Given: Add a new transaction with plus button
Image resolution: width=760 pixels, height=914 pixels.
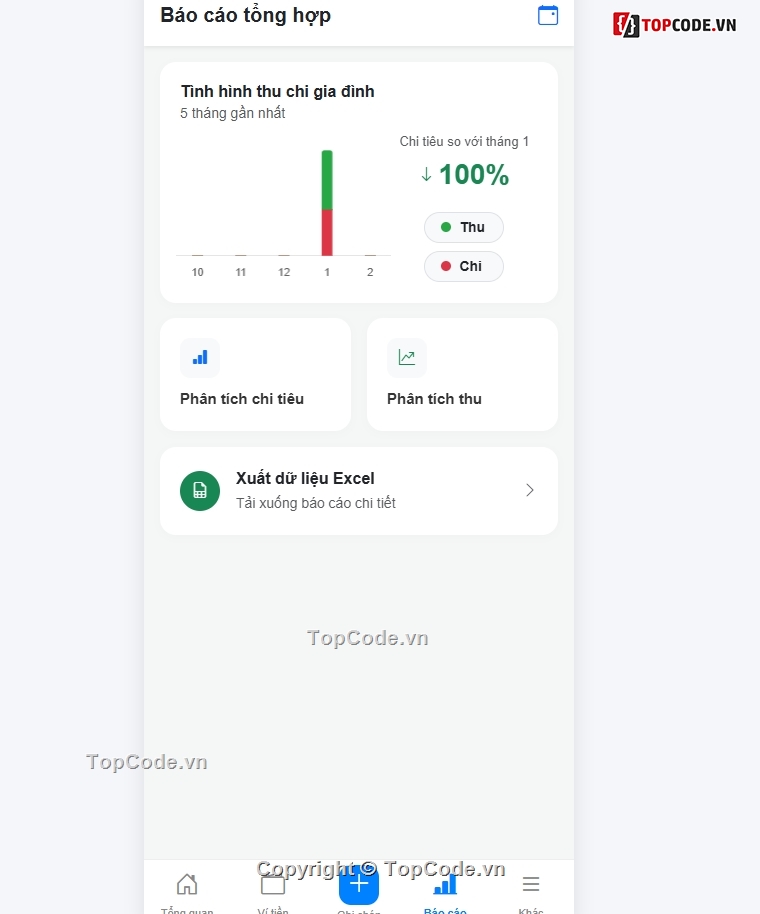Looking at the screenshot, I should coord(359,885).
